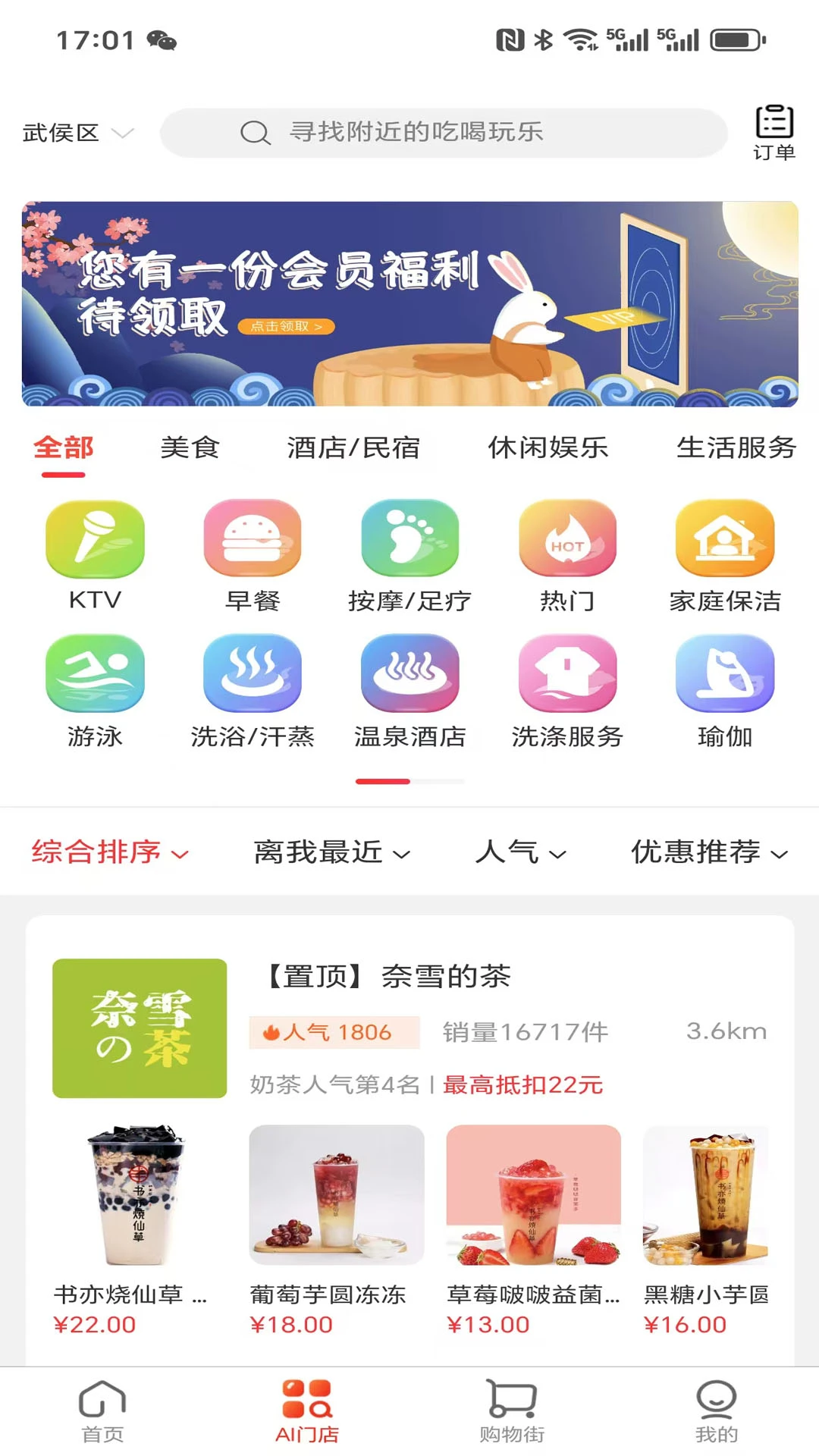Open the 酒店/民宿 hotel tab
The height and width of the screenshot is (1456, 819).
(x=353, y=447)
